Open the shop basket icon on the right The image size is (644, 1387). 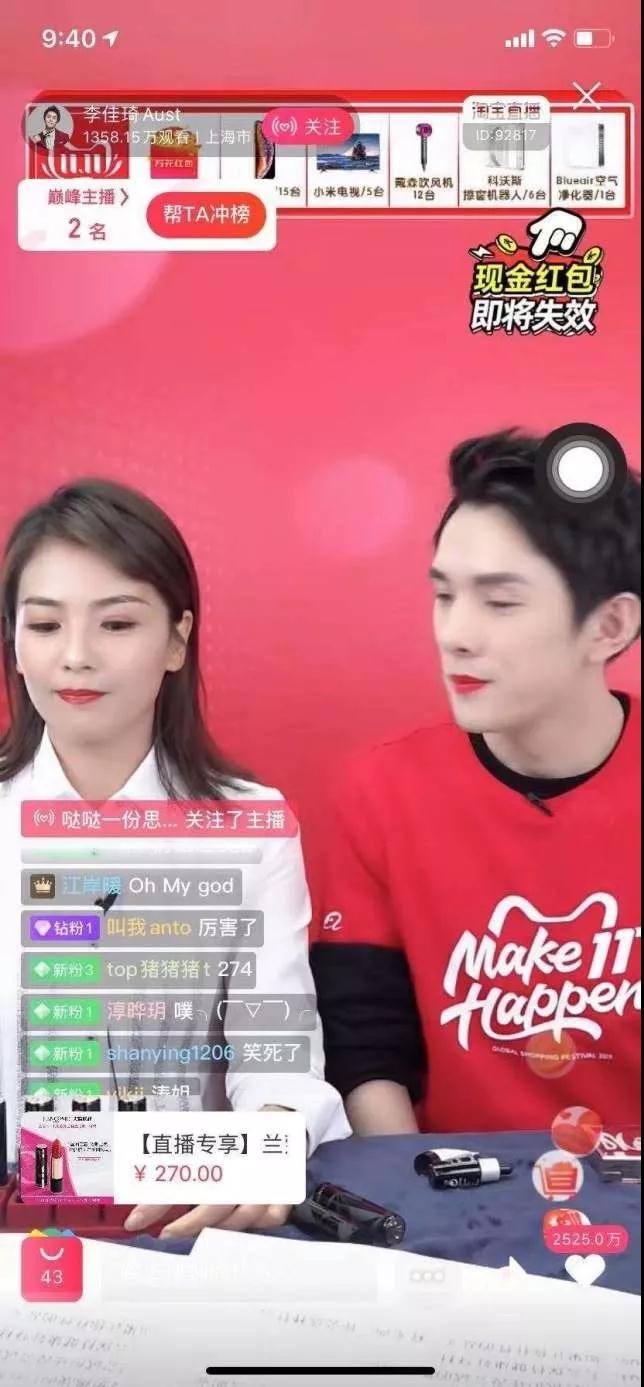[x=558, y=1174]
